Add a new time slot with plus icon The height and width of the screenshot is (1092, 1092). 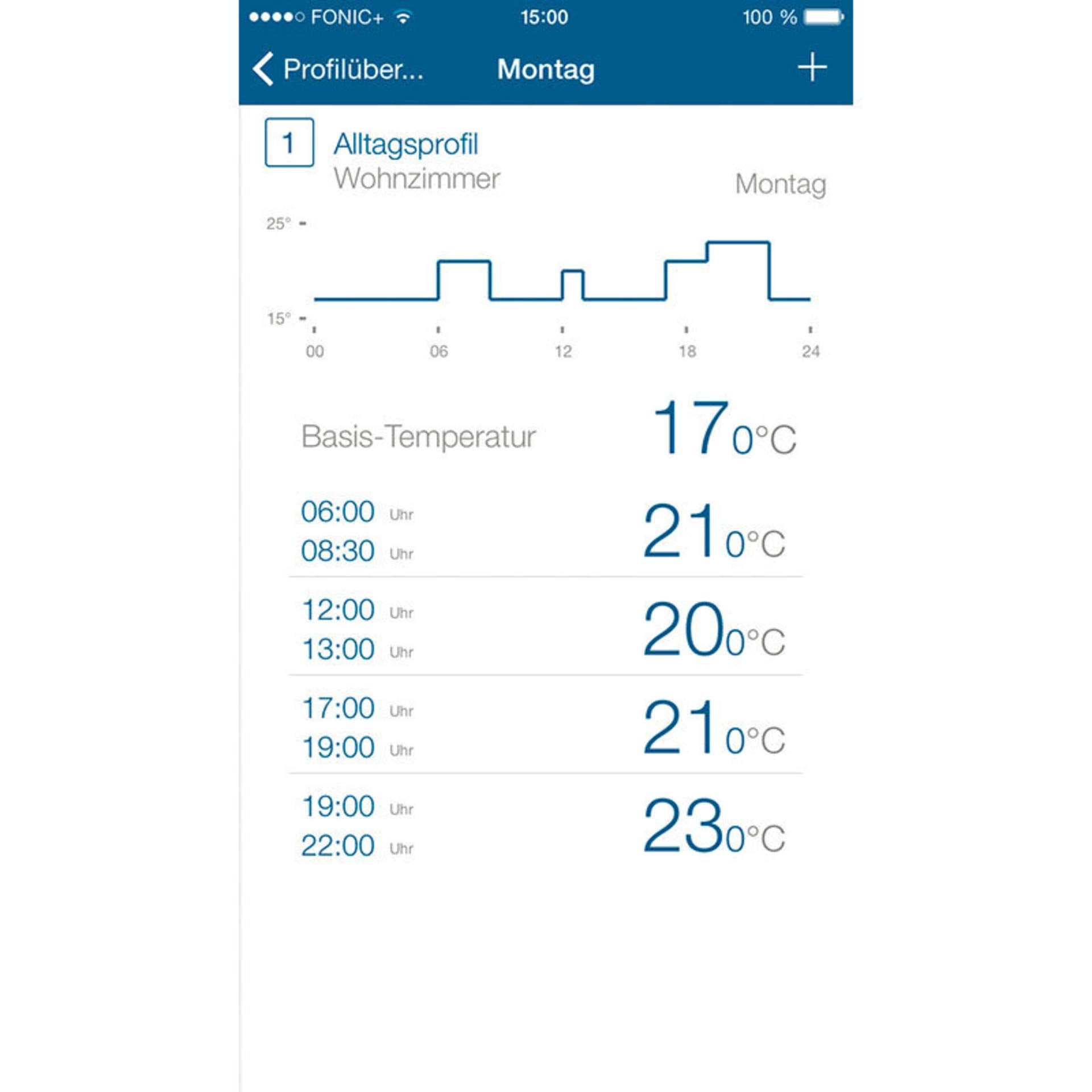pos(812,68)
